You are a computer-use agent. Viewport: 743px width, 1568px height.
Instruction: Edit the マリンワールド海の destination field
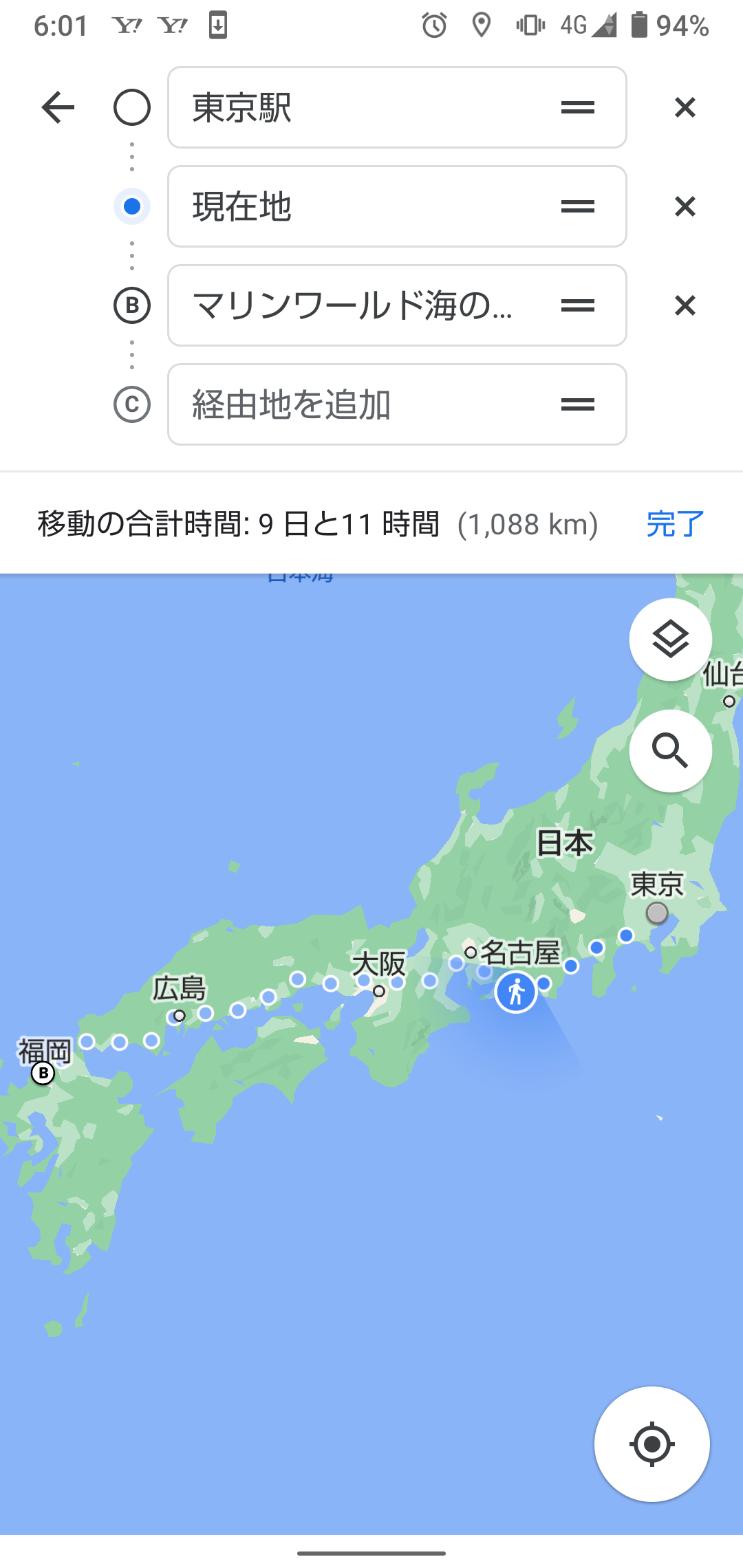[365, 305]
